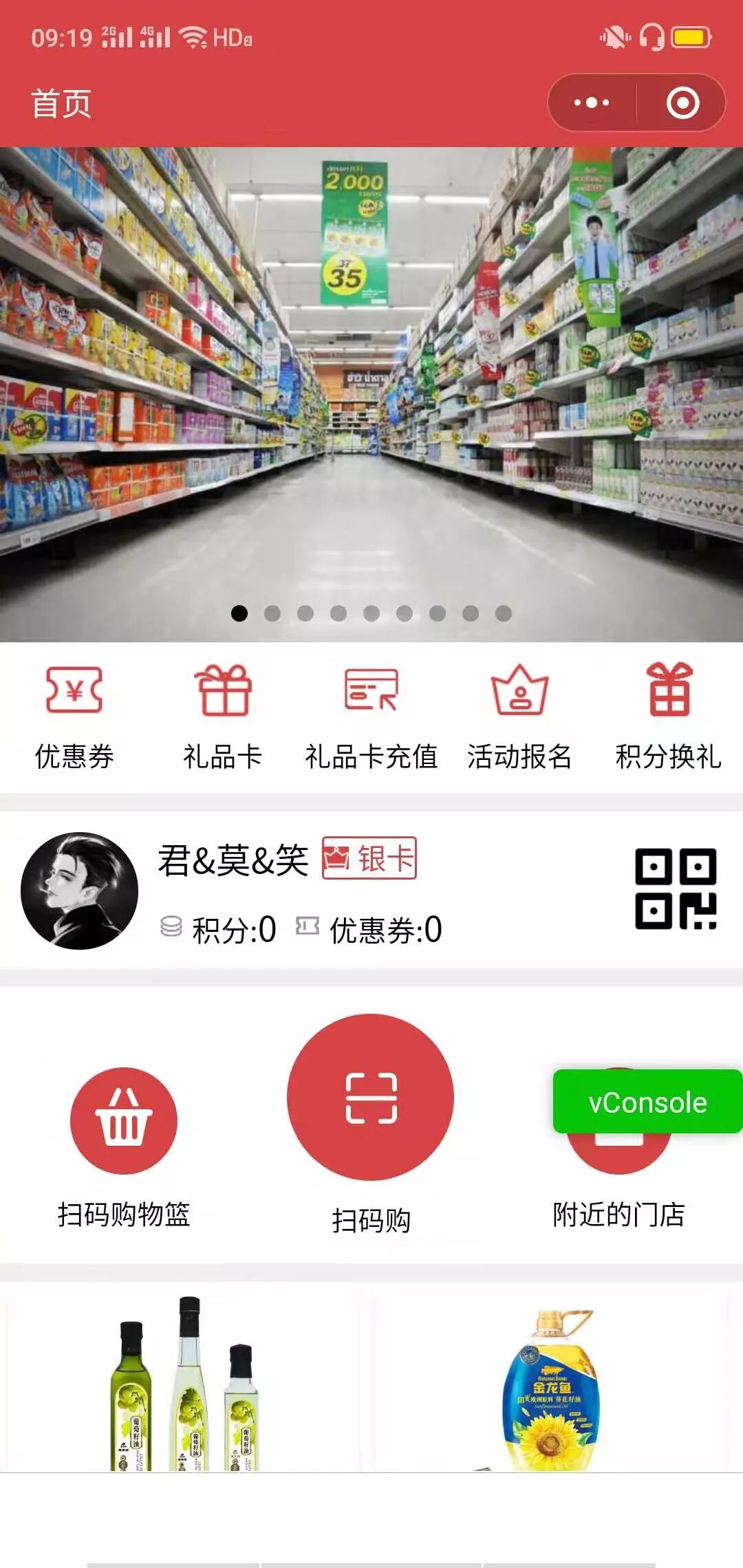743x1568 pixels.
Task: Open 活动报名 event sign-up
Action: [x=519, y=715]
